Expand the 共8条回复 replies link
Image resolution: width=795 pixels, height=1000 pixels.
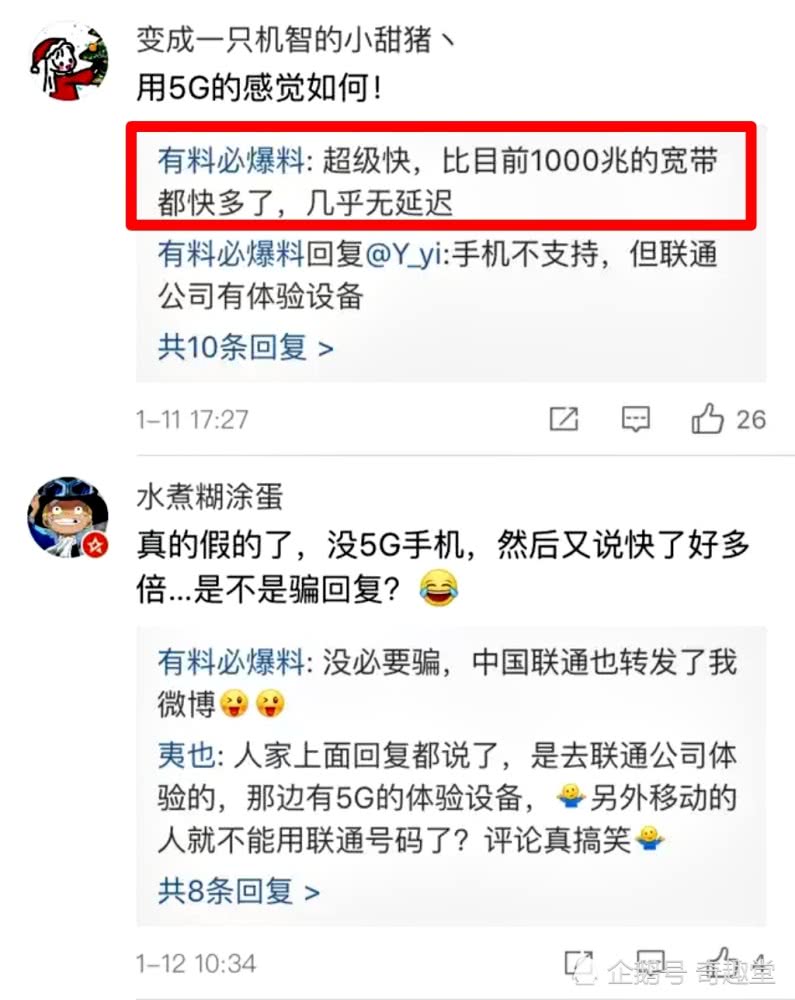click(x=238, y=889)
